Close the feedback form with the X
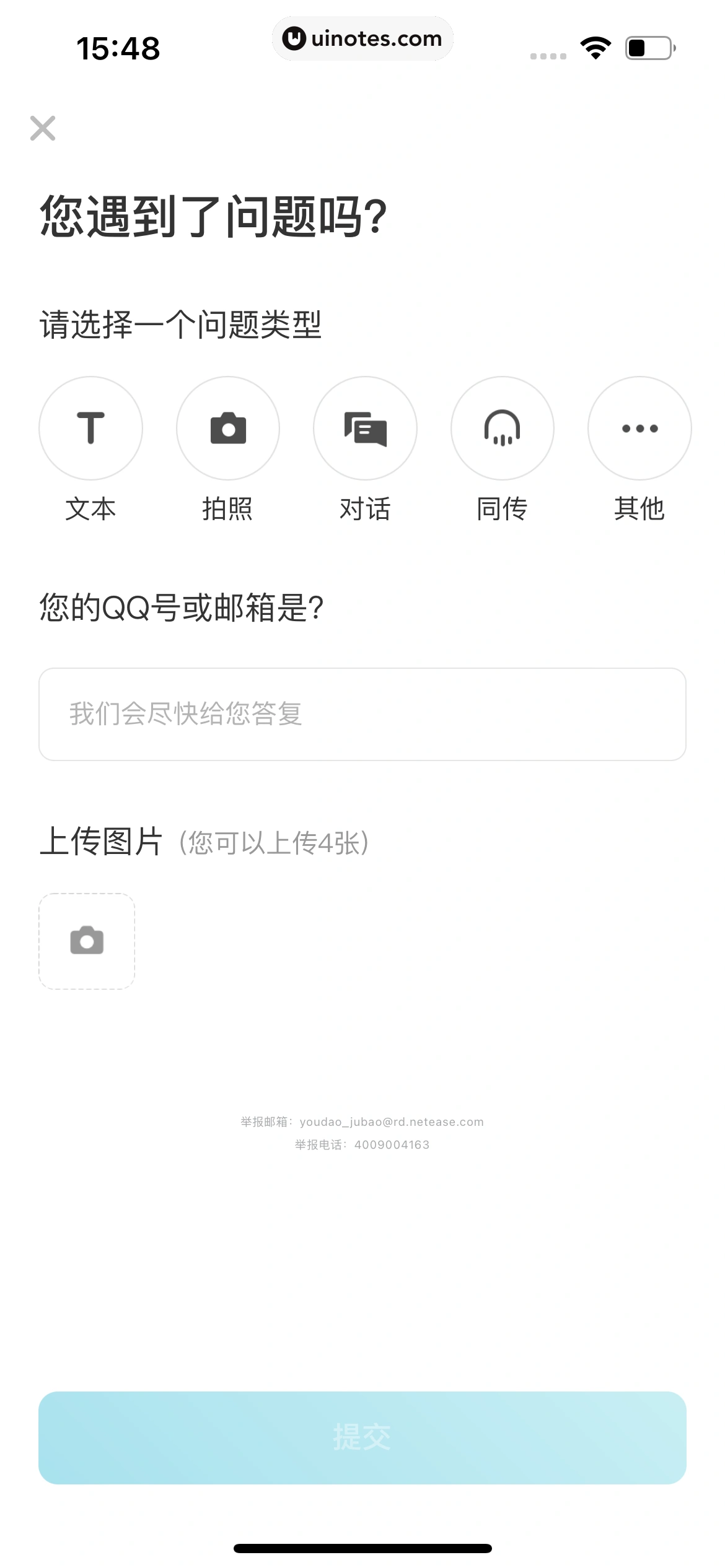The width and height of the screenshot is (725, 1568). coord(42,128)
